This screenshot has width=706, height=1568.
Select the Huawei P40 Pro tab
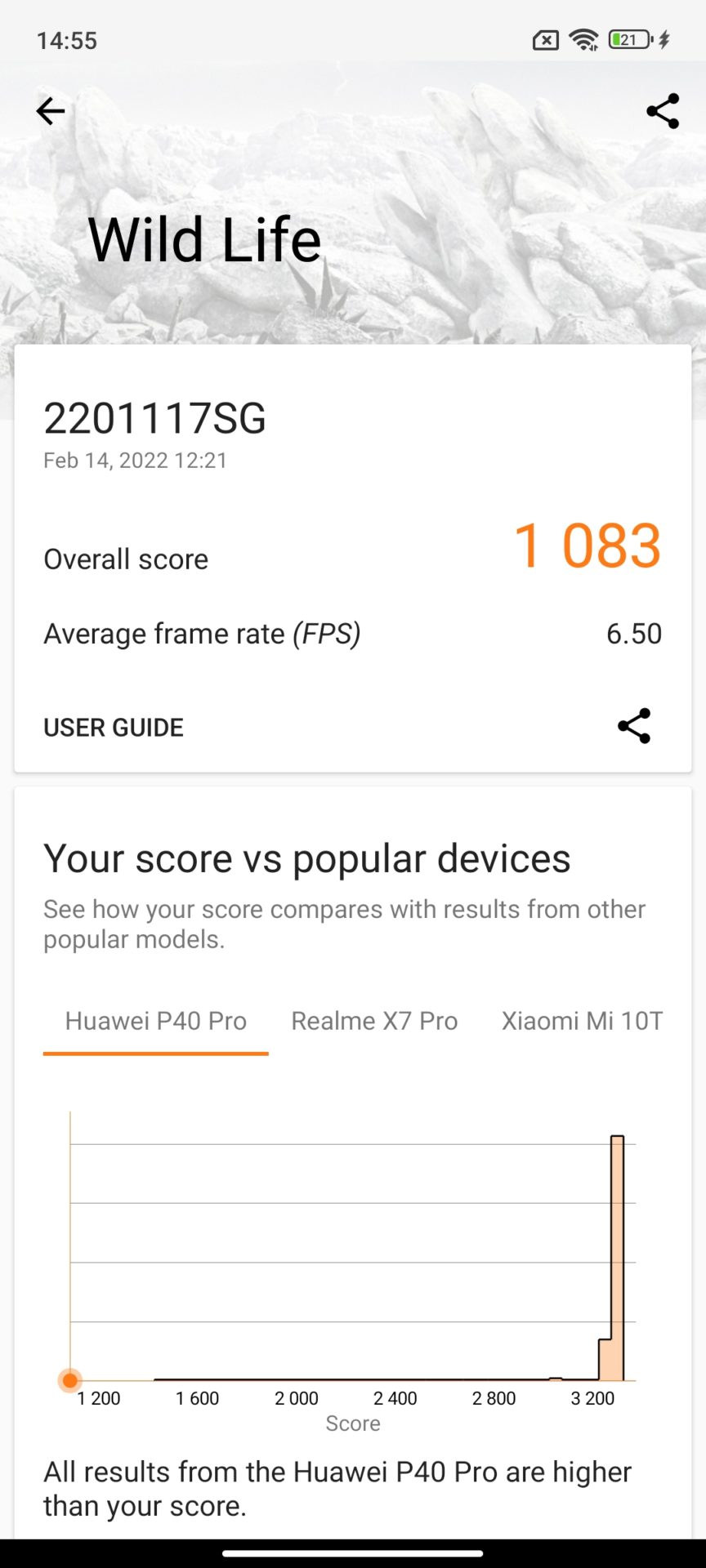coord(155,1021)
